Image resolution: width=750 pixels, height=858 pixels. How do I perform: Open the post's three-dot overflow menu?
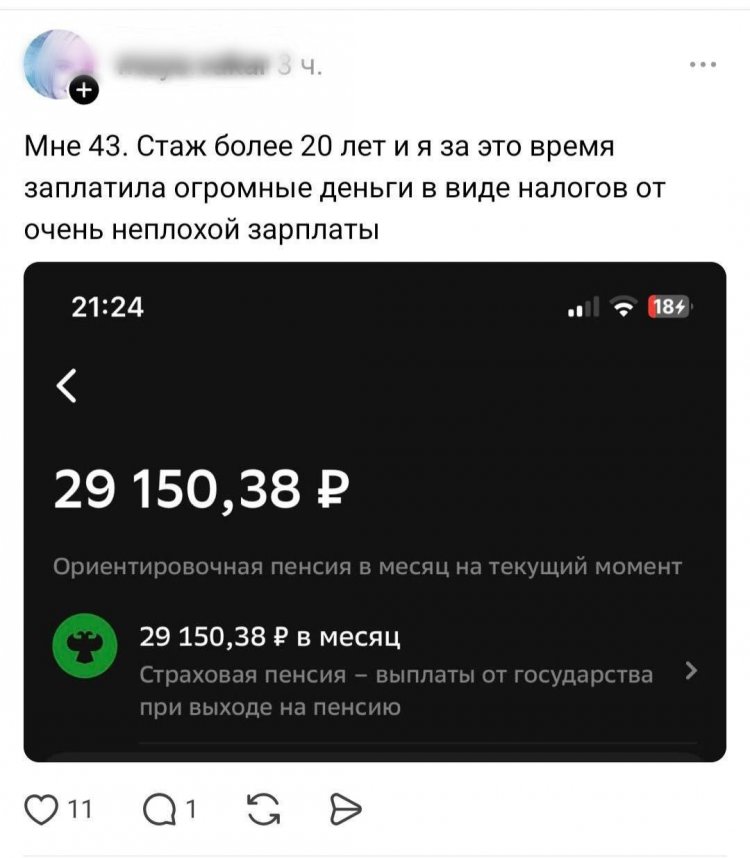(703, 65)
